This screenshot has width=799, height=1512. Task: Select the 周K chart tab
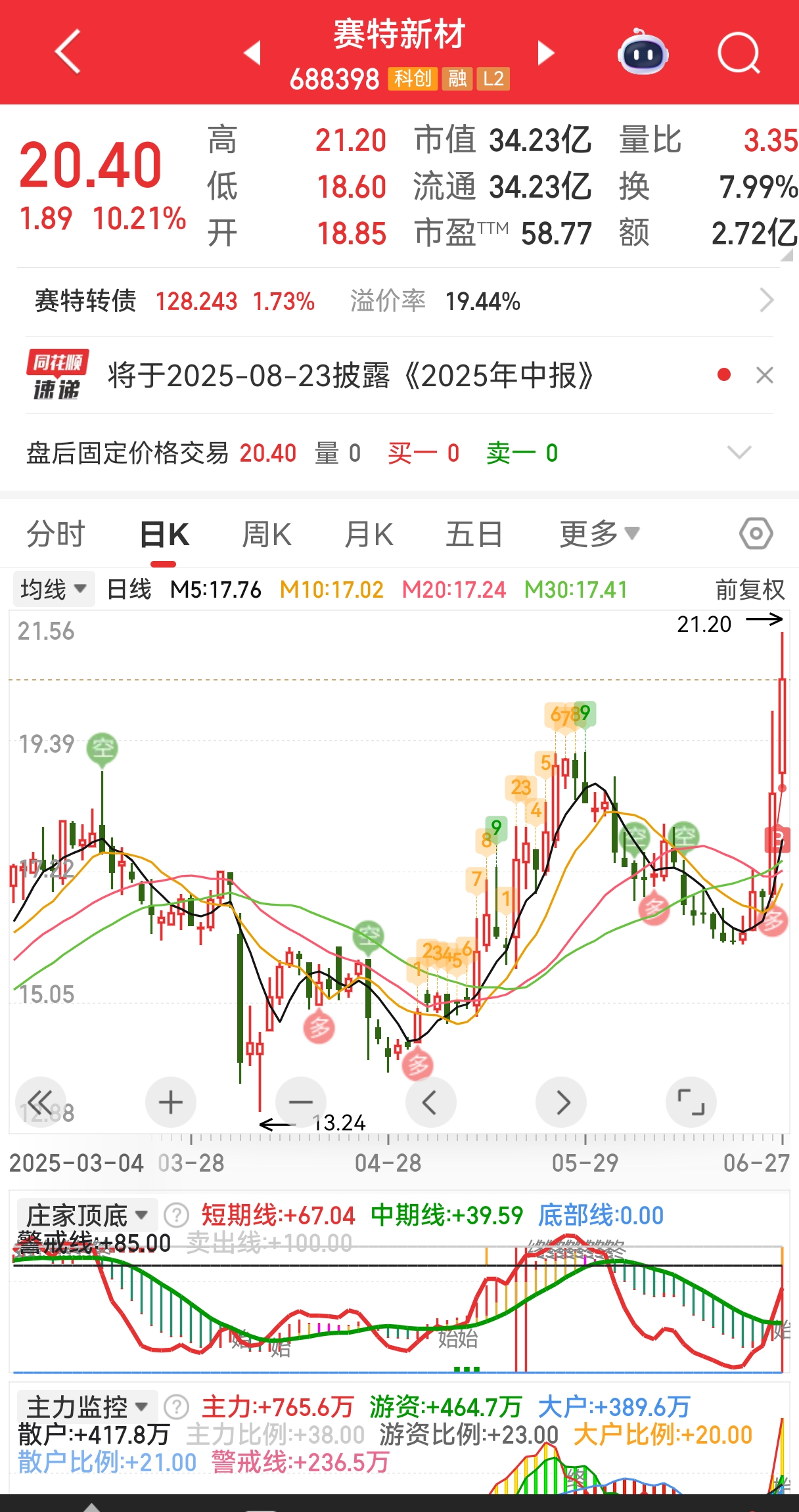266,534
